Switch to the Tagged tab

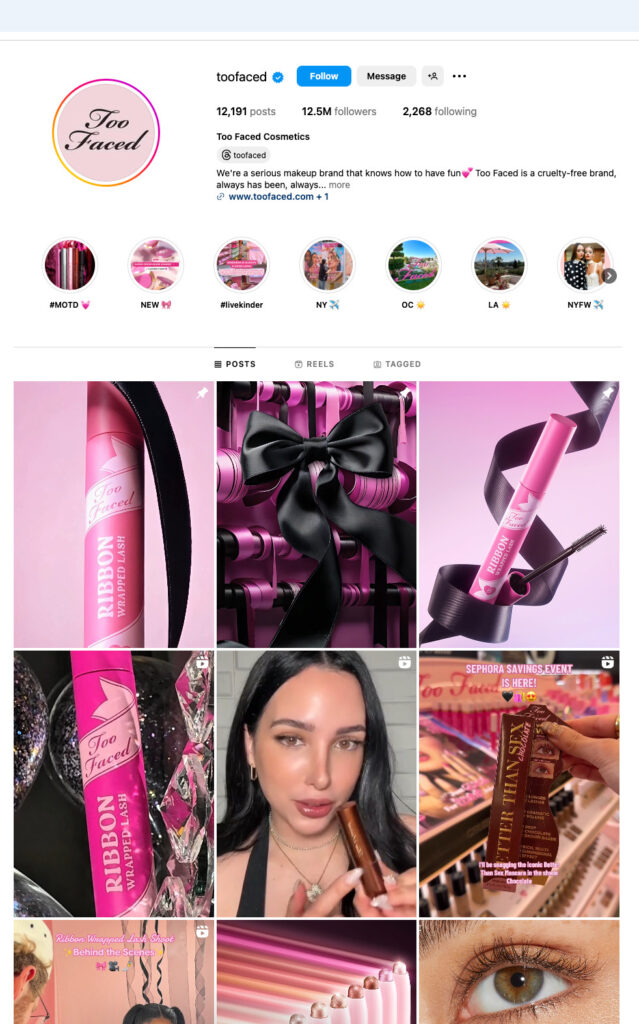[397, 364]
